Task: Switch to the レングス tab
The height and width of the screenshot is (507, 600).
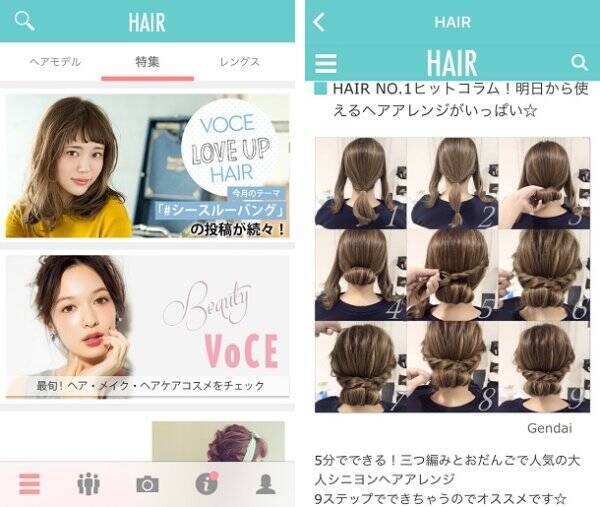Action: [x=239, y=62]
